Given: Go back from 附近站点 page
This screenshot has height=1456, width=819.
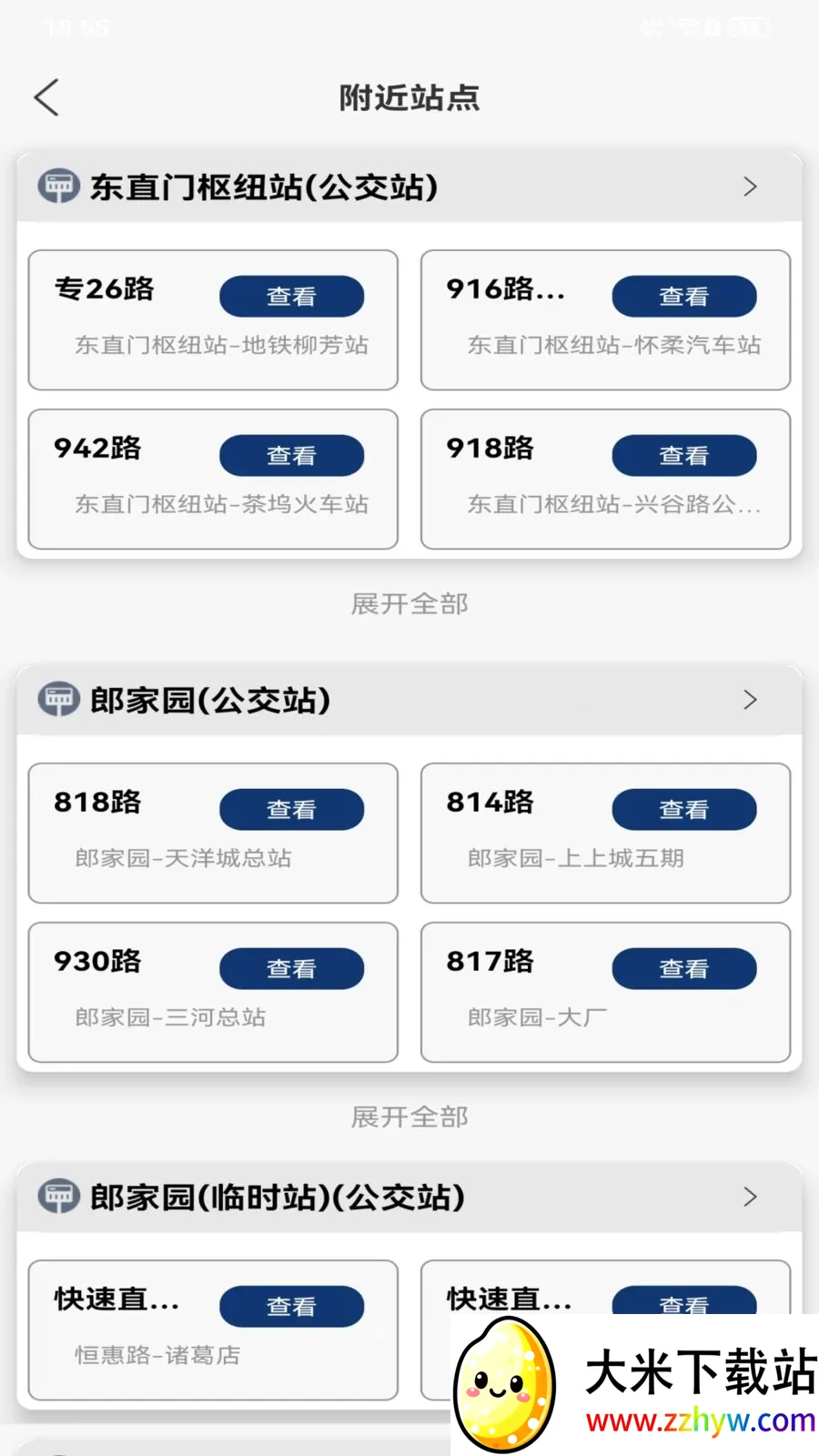Looking at the screenshot, I should pos(46,97).
